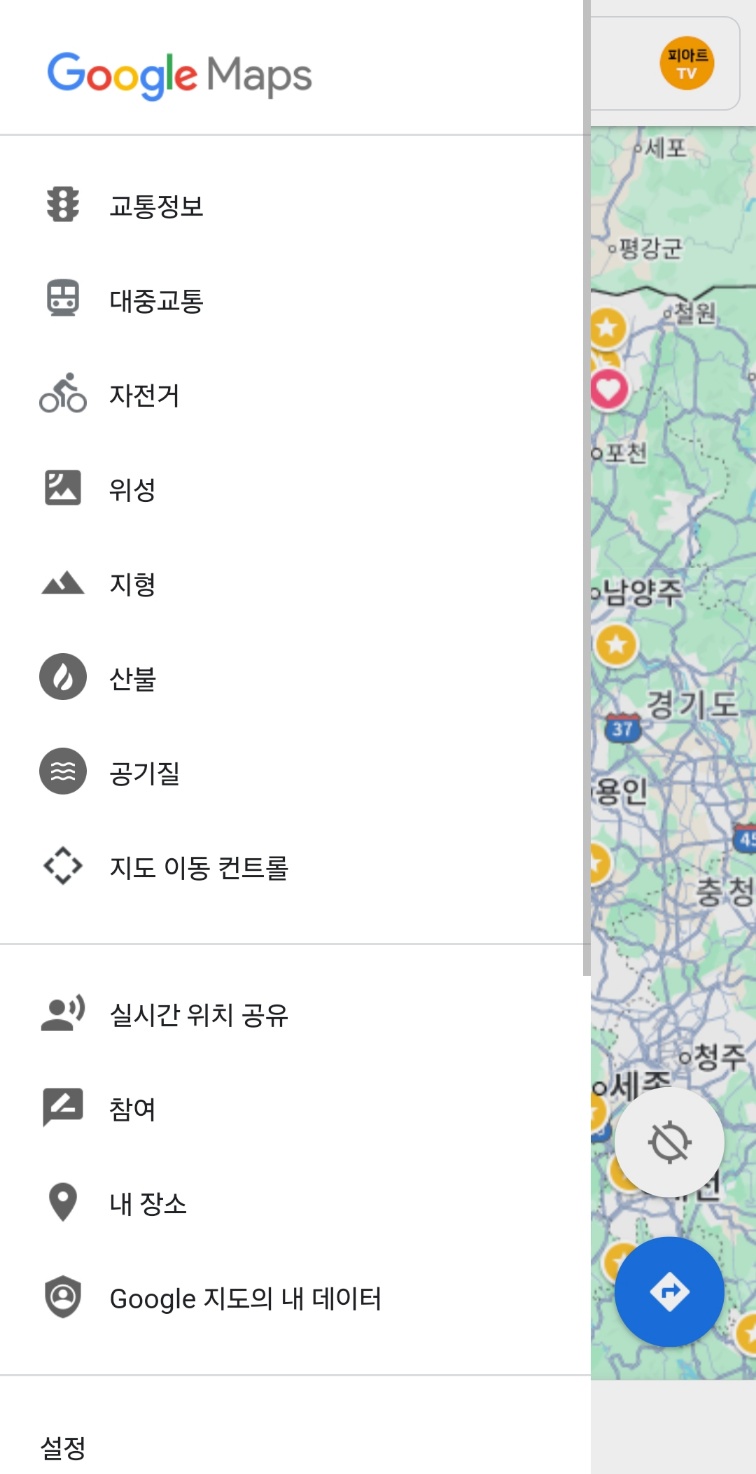
Task: Open the 참여 contribute menu item
Action: 62,1107
